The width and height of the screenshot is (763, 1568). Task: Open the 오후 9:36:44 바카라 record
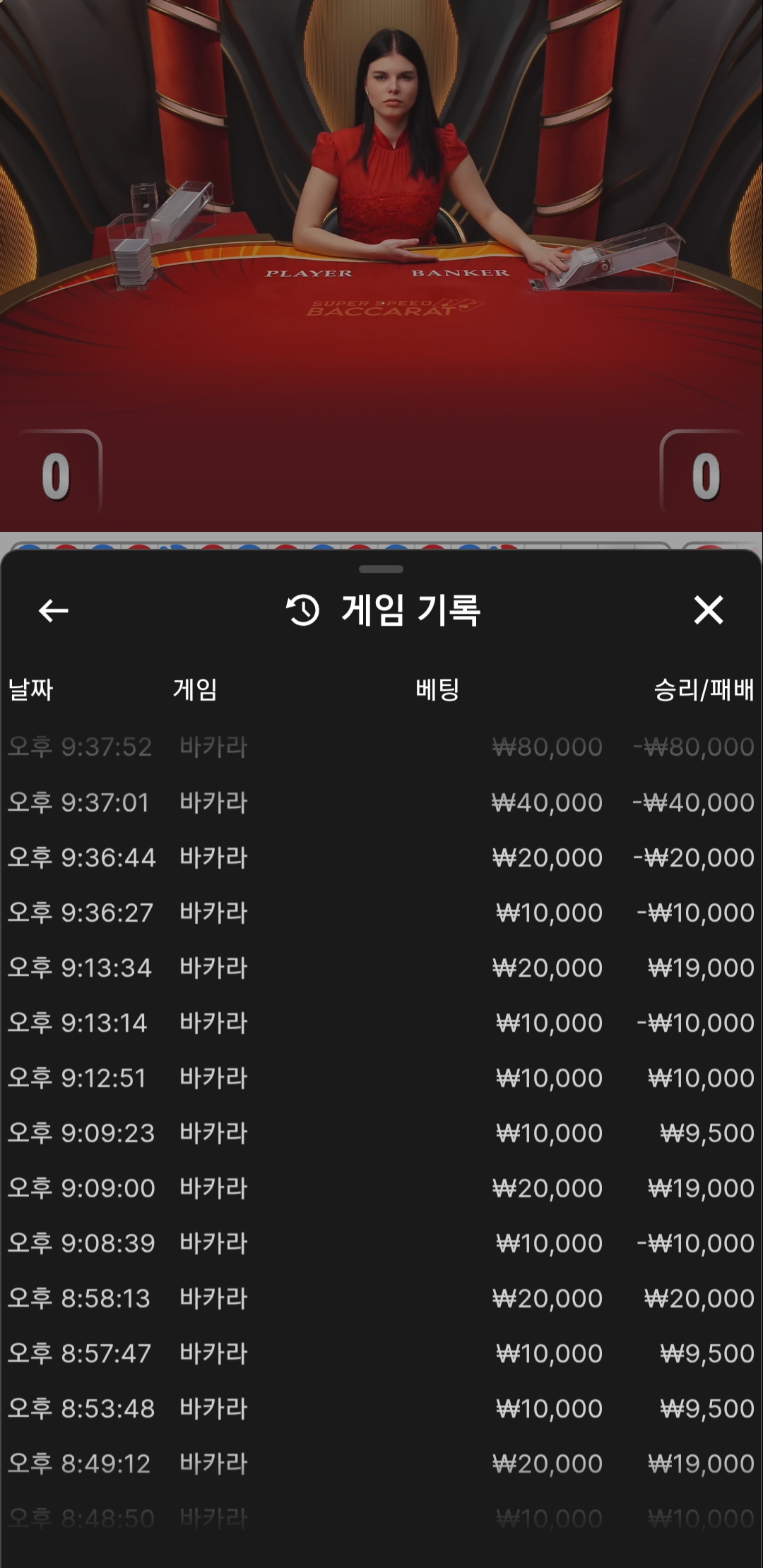pyautogui.click(x=381, y=857)
